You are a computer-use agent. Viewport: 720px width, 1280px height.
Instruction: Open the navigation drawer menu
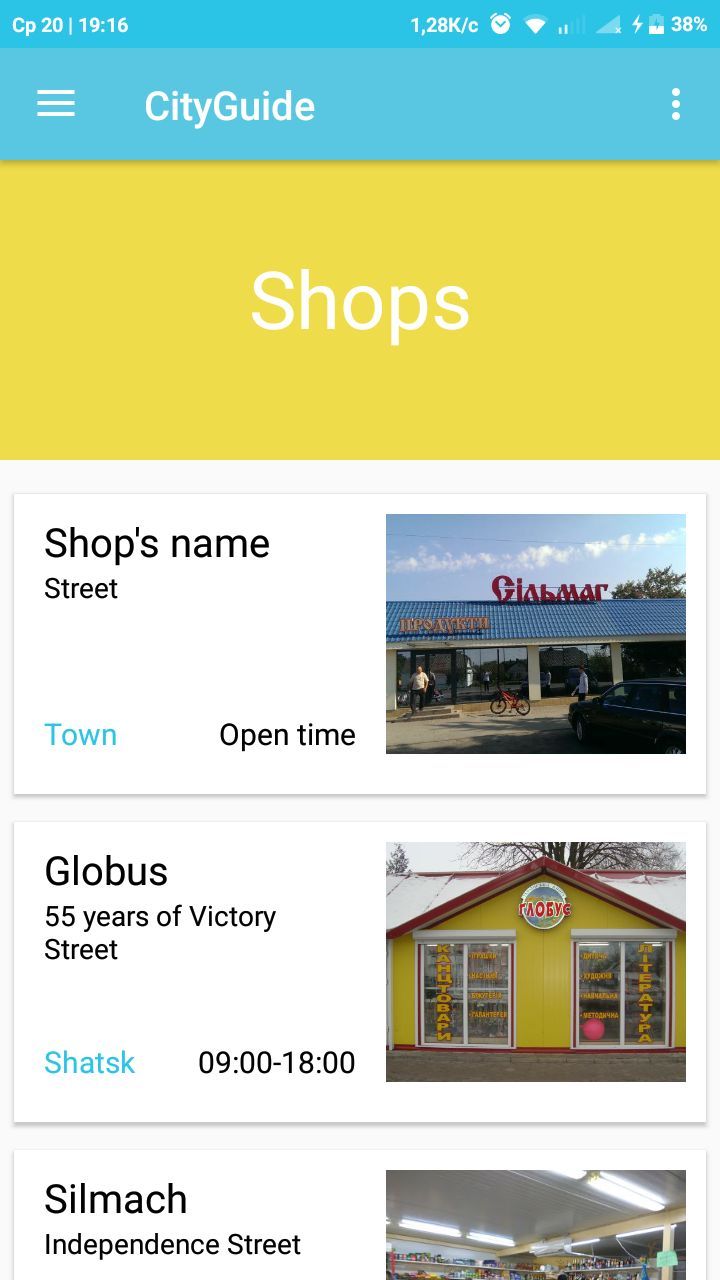click(56, 104)
